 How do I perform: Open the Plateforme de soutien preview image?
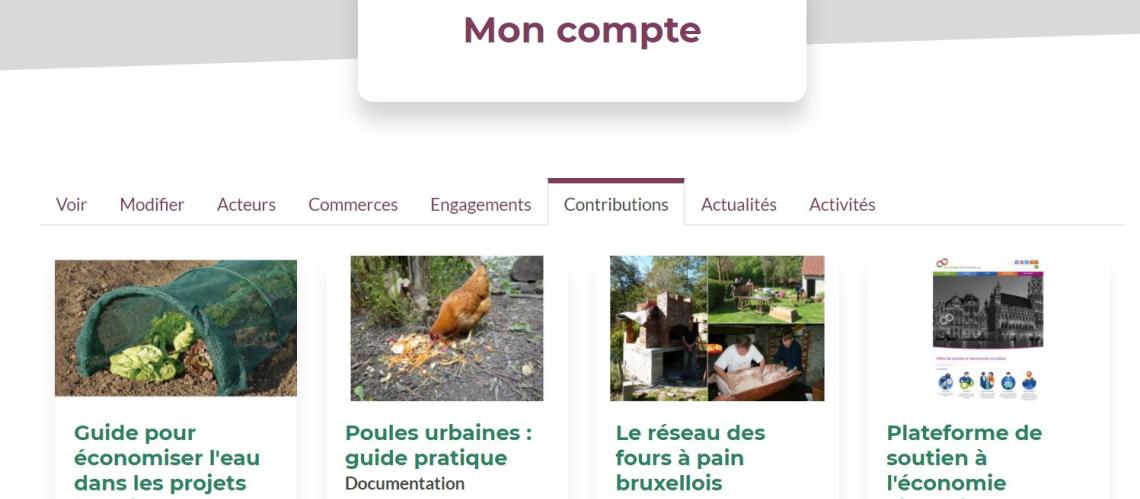coord(988,328)
